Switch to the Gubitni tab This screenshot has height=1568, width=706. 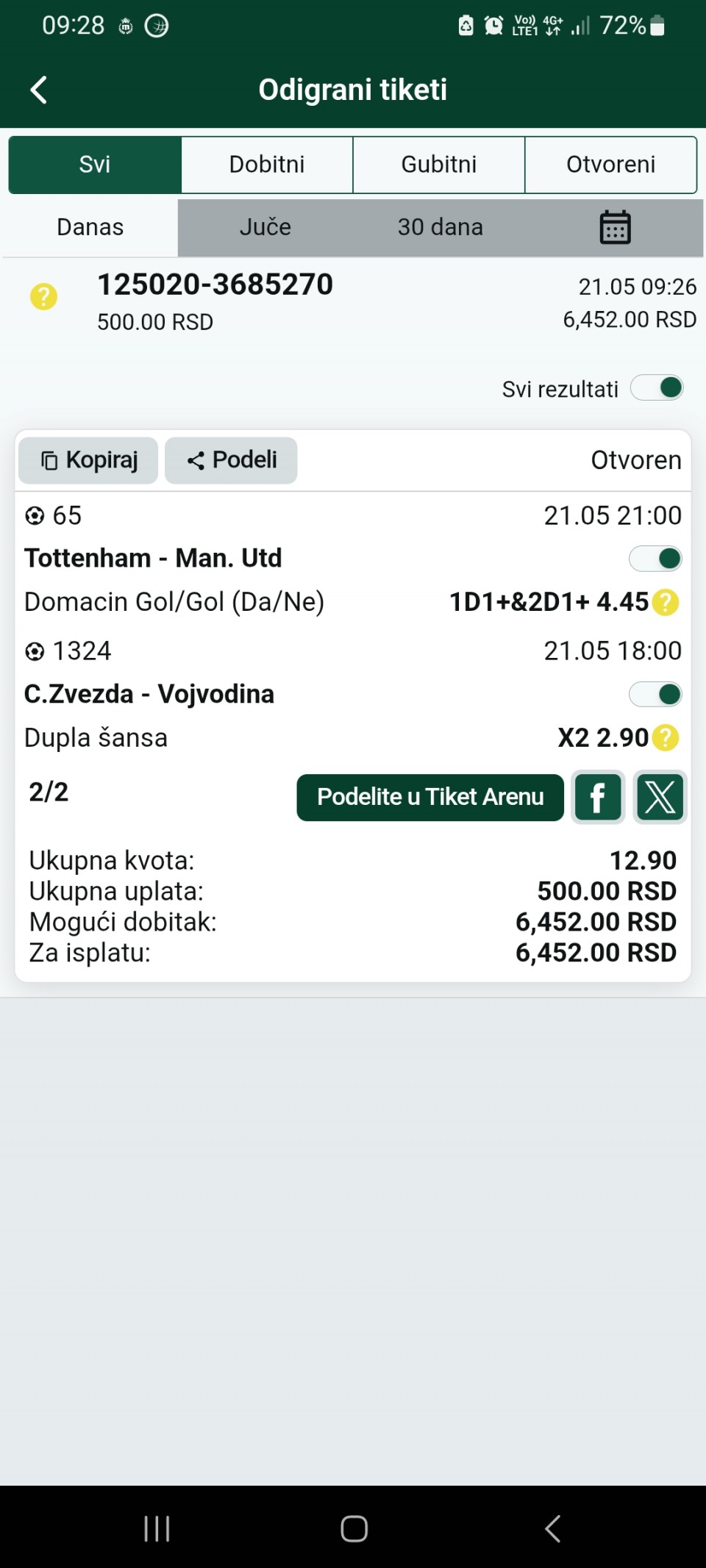coord(439,164)
